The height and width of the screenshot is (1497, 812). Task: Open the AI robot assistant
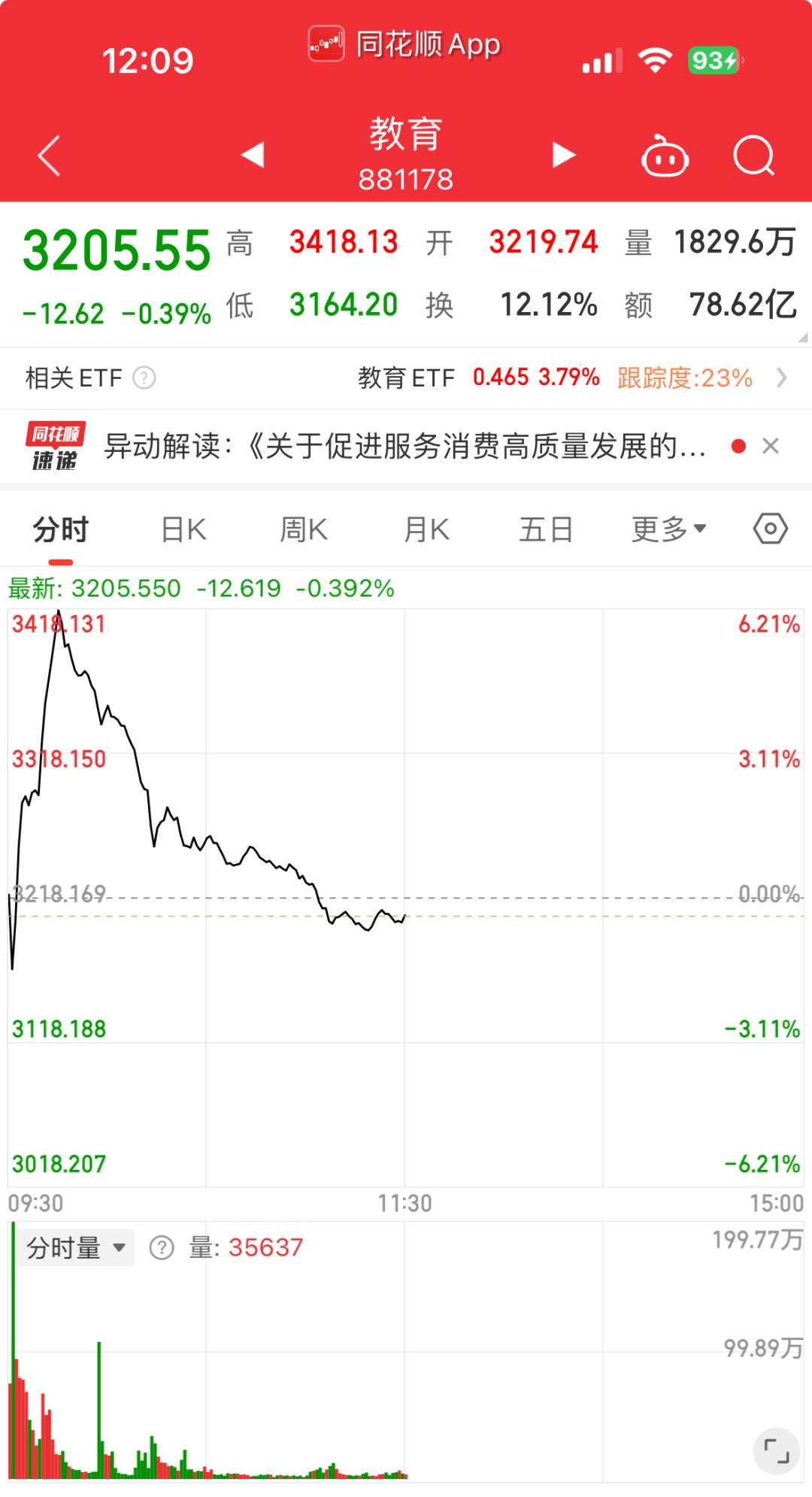coord(664,156)
